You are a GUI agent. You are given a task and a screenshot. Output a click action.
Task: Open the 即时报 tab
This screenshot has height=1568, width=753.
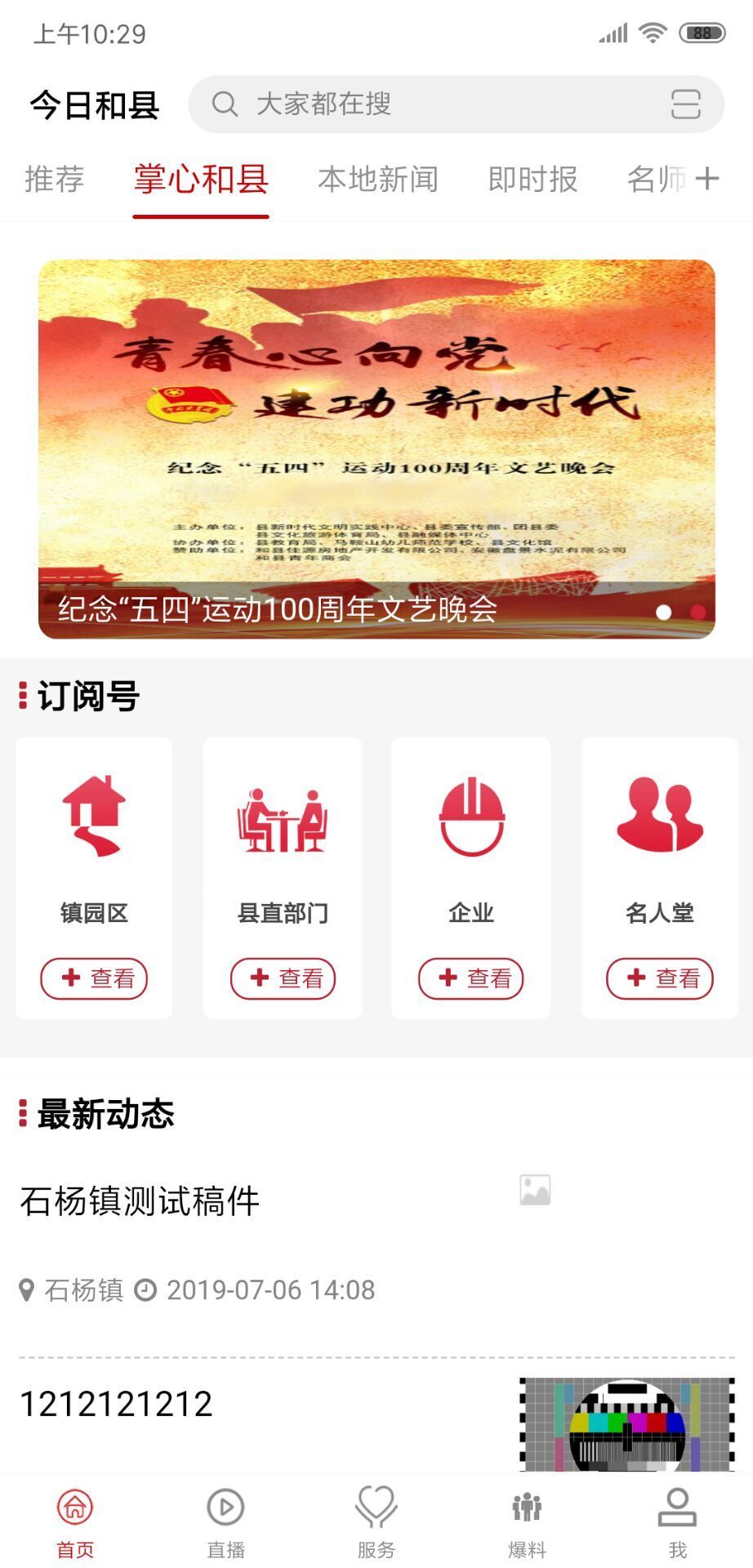click(532, 180)
